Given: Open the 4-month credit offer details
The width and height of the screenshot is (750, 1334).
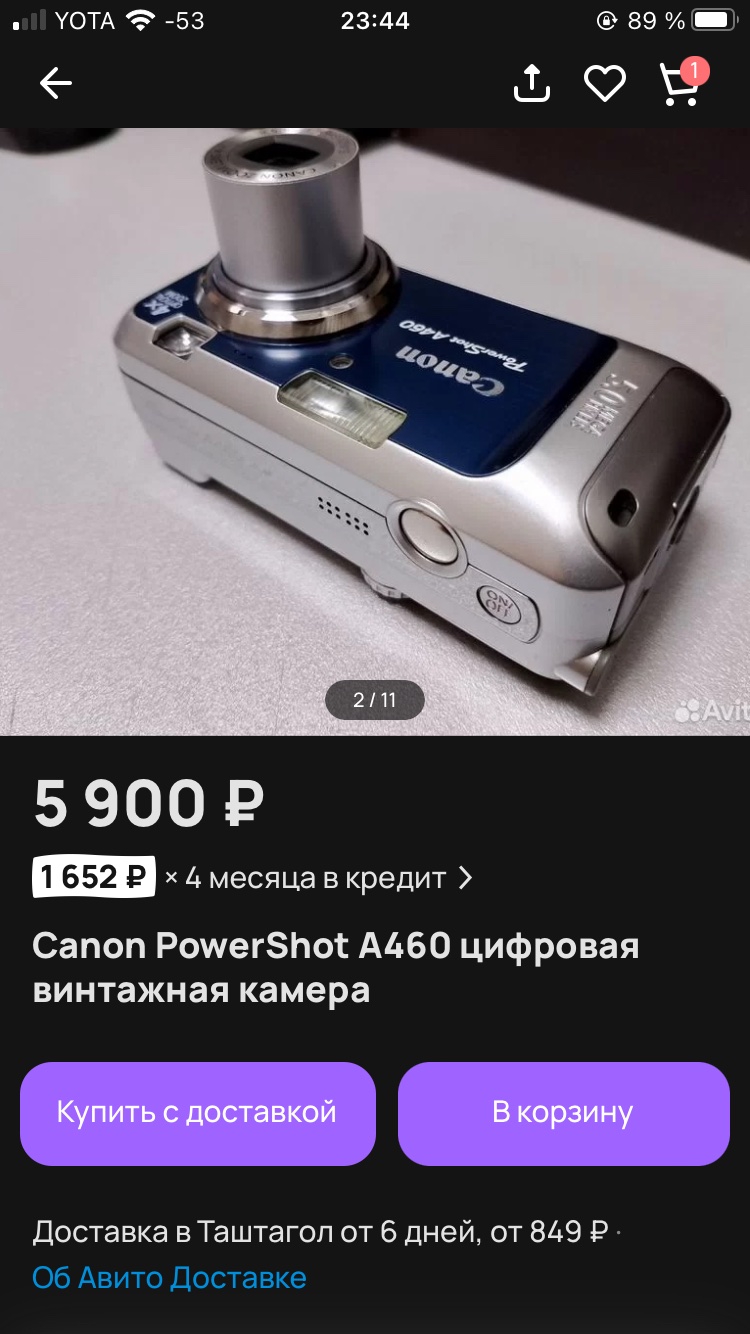Looking at the screenshot, I should click(254, 878).
